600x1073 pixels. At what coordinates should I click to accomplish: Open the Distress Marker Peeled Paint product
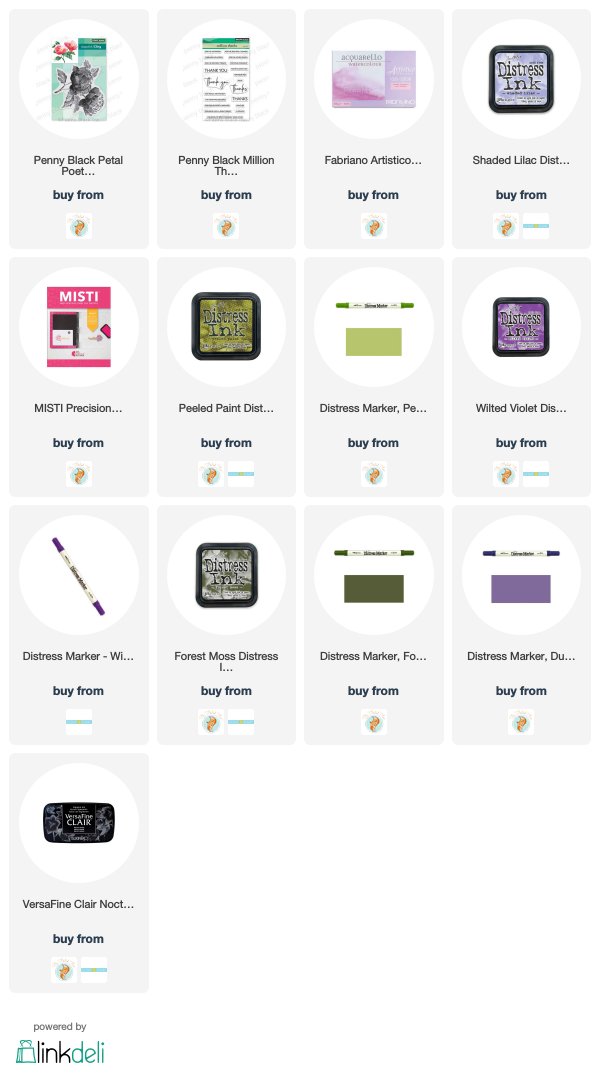374,327
